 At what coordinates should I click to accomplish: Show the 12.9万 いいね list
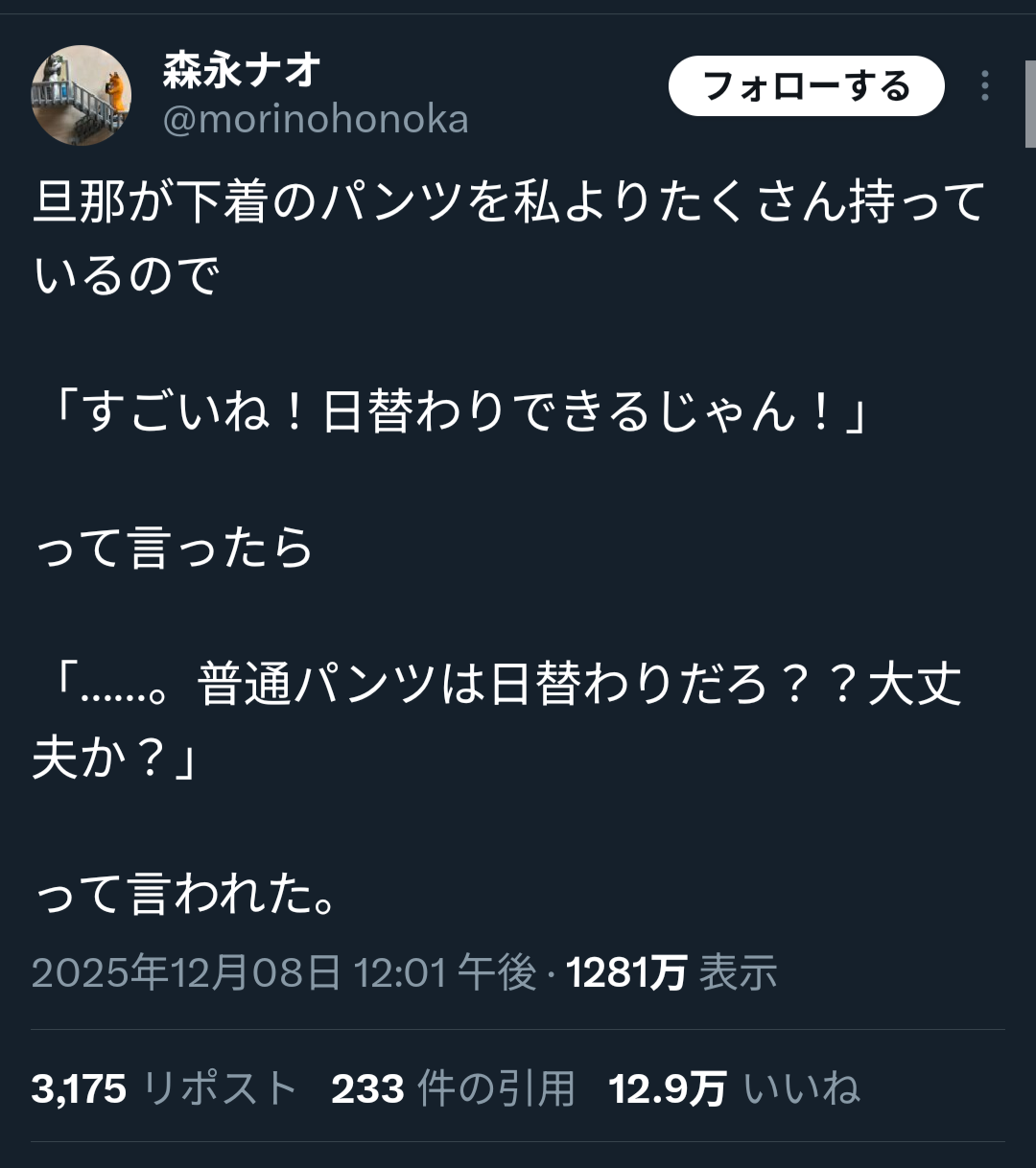coord(734,1088)
